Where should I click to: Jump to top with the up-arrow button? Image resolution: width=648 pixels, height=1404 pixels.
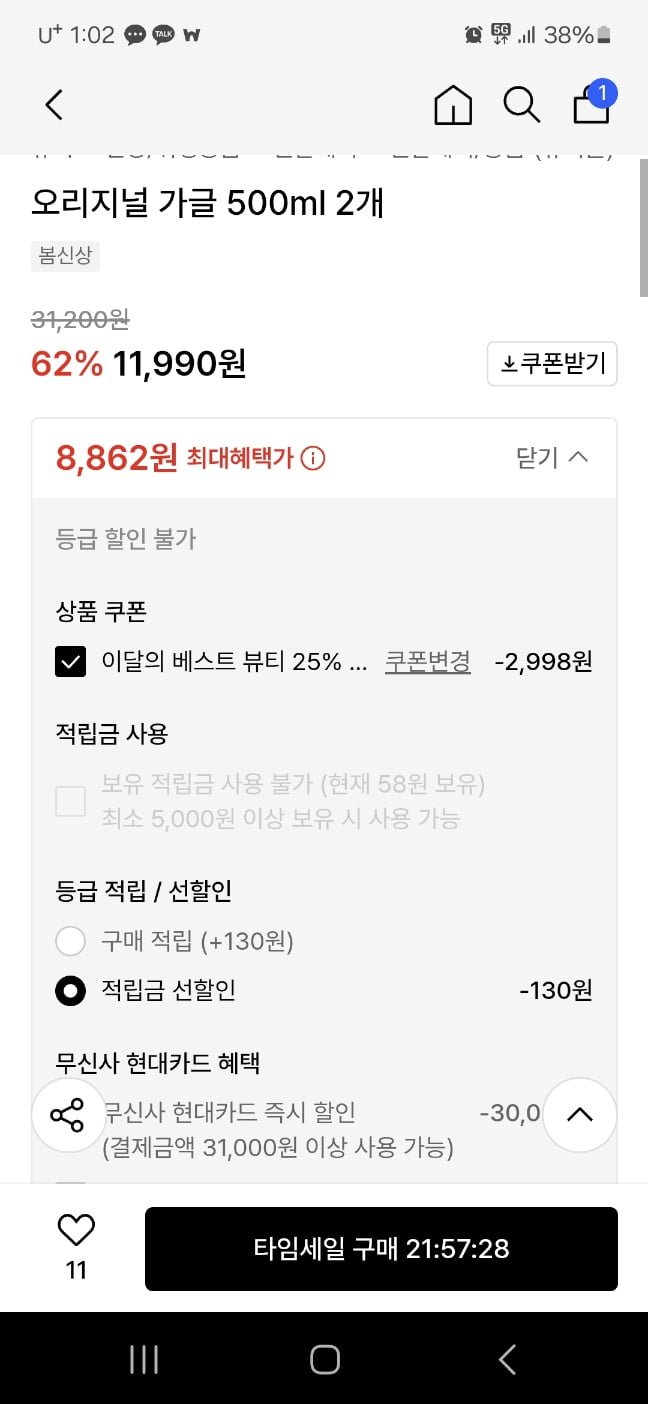click(x=580, y=1115)
